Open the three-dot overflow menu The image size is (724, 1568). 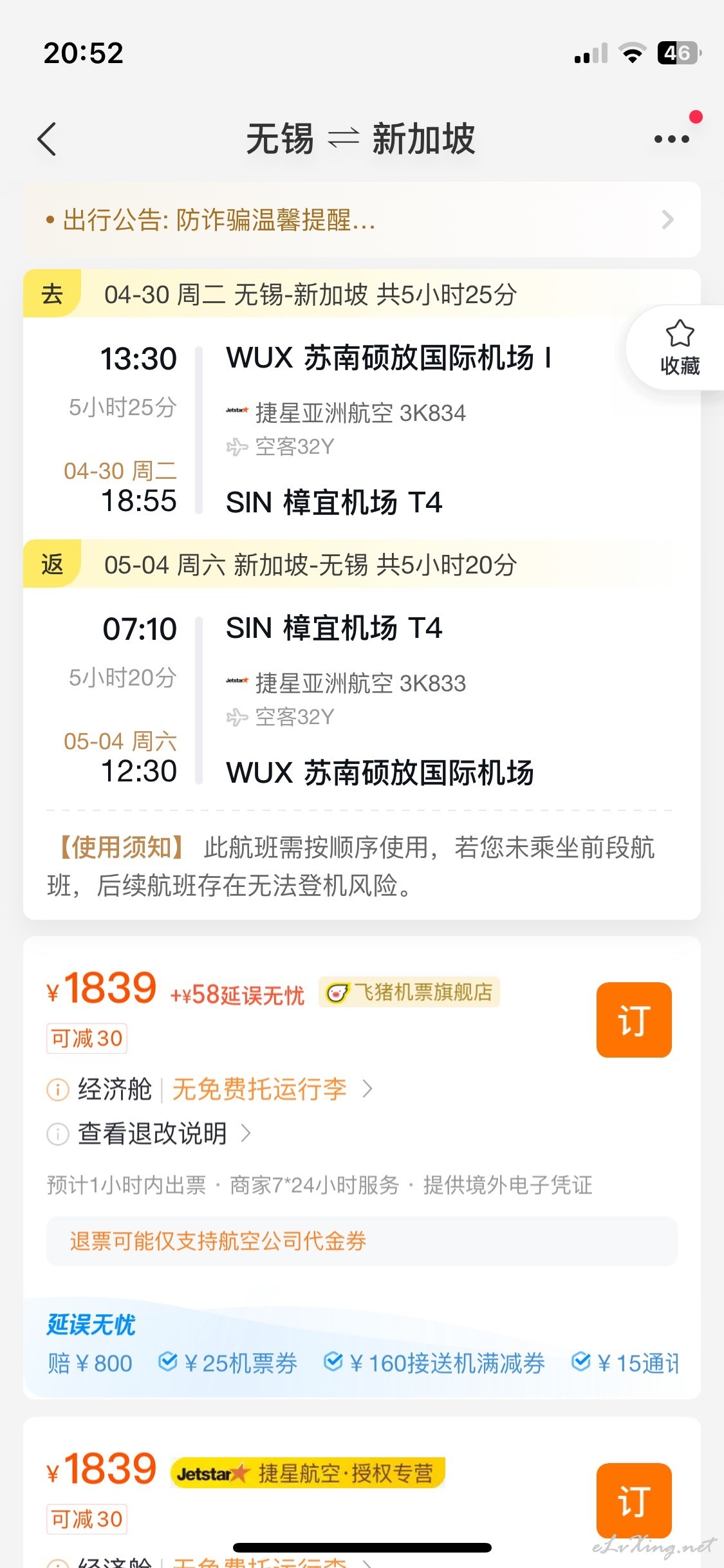671,139
